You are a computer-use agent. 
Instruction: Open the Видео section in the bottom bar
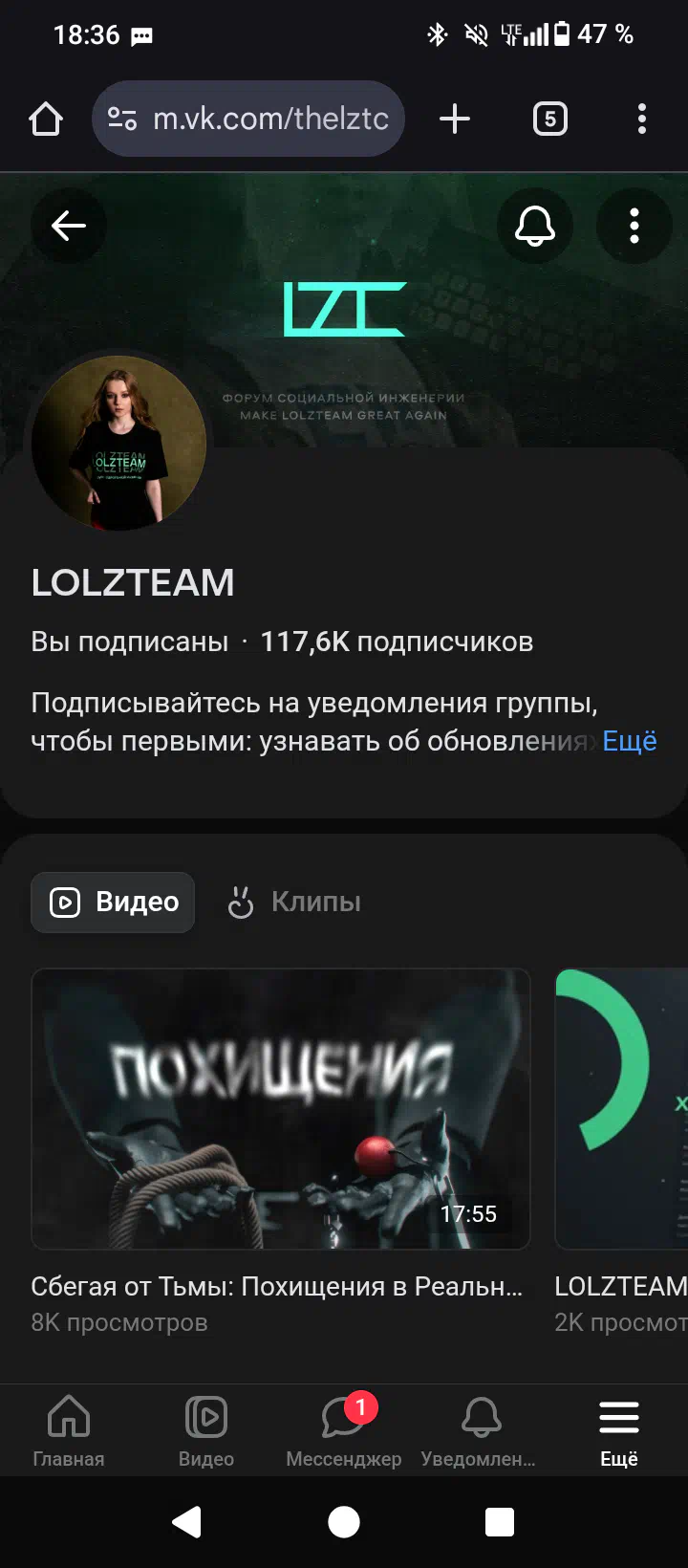tap(206, 1429)
